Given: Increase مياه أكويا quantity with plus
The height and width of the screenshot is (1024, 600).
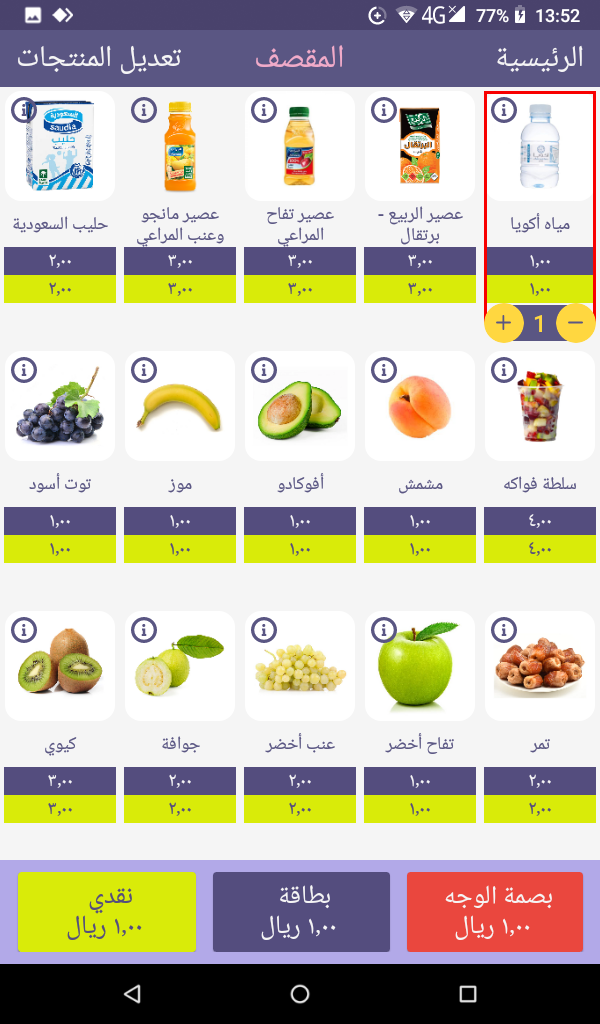Looking at the screenshot, I should pyautogui.click(x=503, y=323).
